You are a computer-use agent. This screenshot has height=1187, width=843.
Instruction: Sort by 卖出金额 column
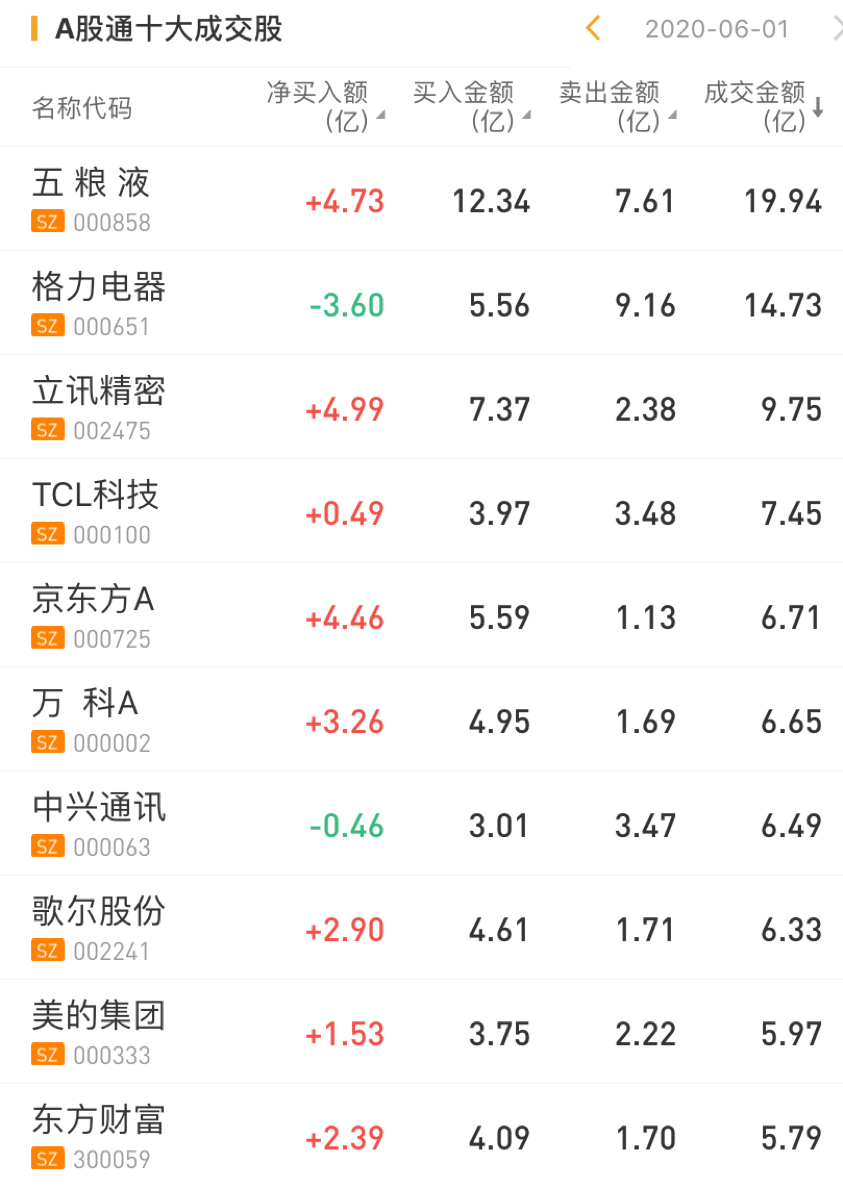[617, 107]
